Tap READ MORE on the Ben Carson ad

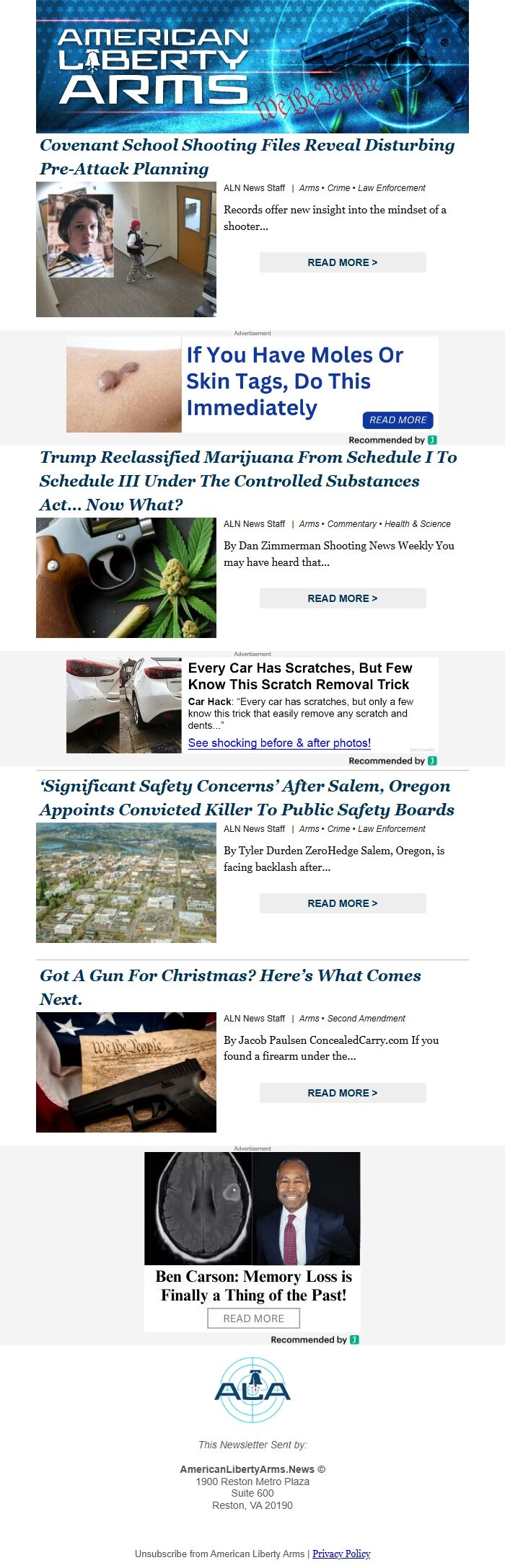[x=253, y=1319]
